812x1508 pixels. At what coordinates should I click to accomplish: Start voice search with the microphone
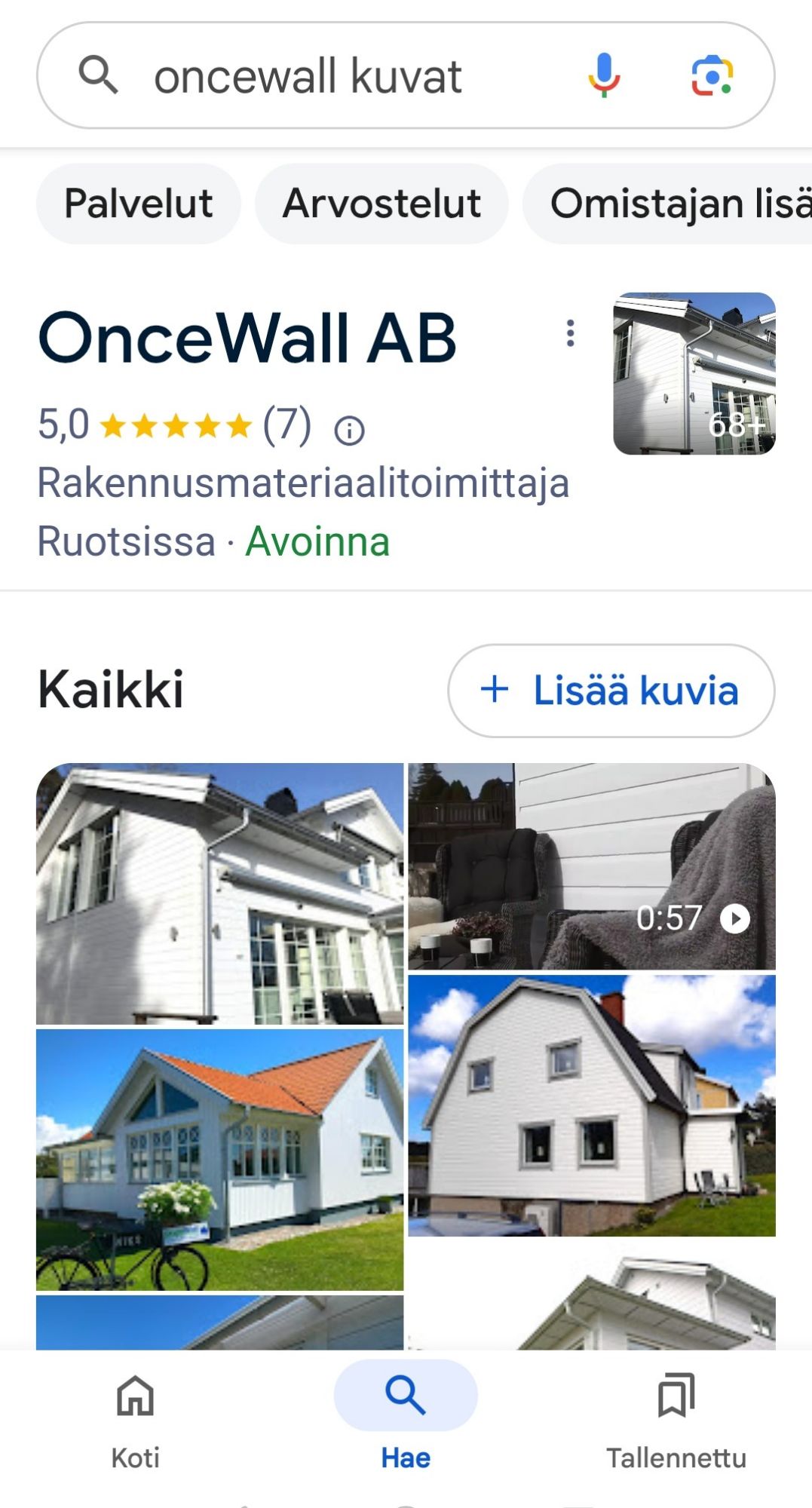[604, 75]
